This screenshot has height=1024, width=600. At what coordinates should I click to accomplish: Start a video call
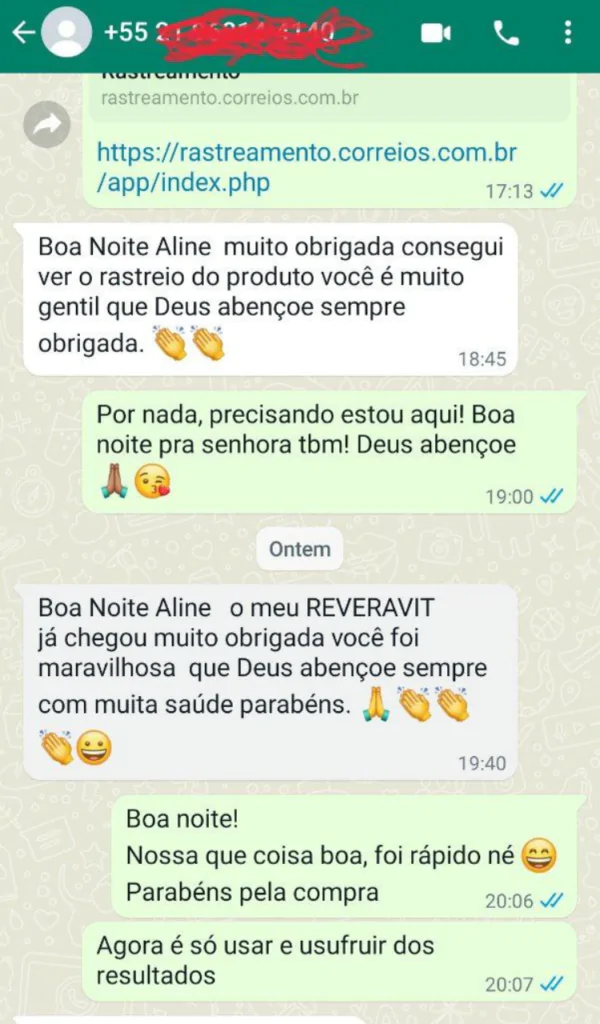(436, 33)
